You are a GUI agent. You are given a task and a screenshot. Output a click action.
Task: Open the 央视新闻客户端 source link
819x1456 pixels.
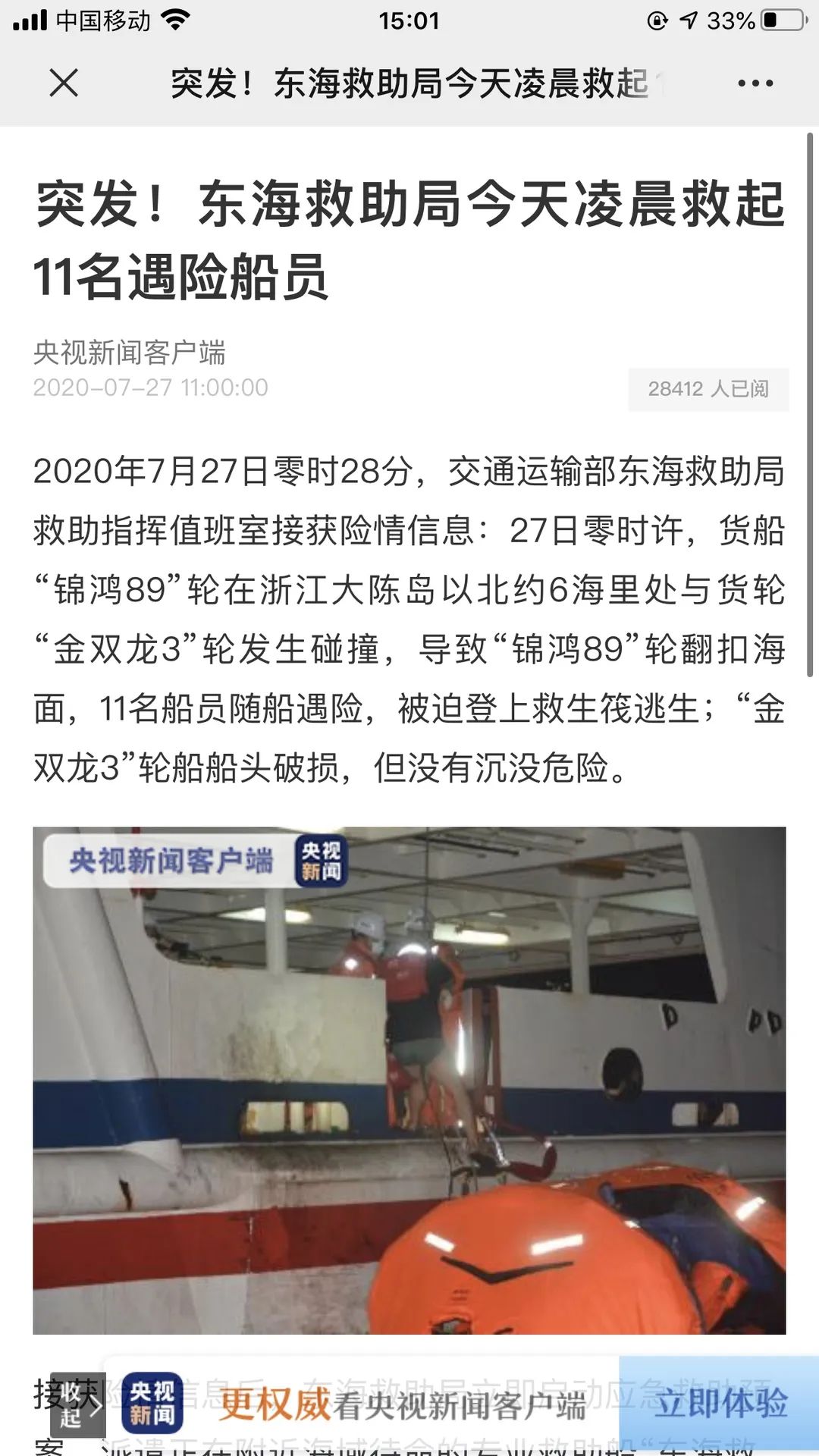[129, 353]
